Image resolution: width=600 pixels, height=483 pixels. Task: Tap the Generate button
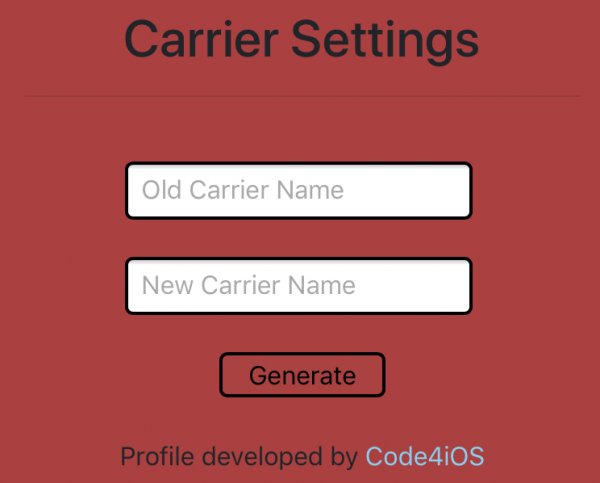tap(302, 375)
